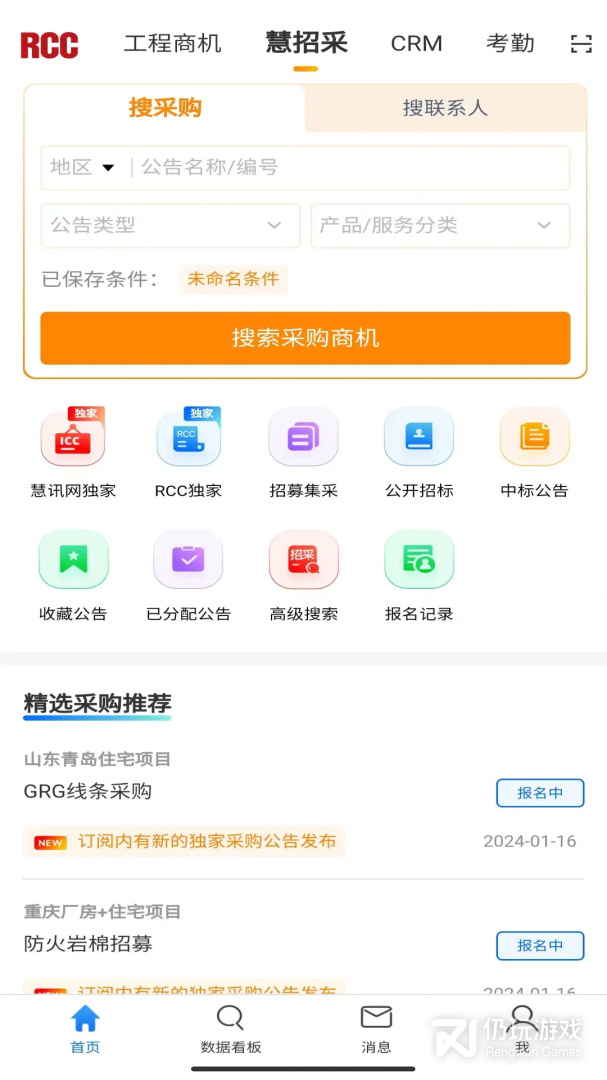
Task: Open 高级搜索 advanced search
Action: coord(303,575)
